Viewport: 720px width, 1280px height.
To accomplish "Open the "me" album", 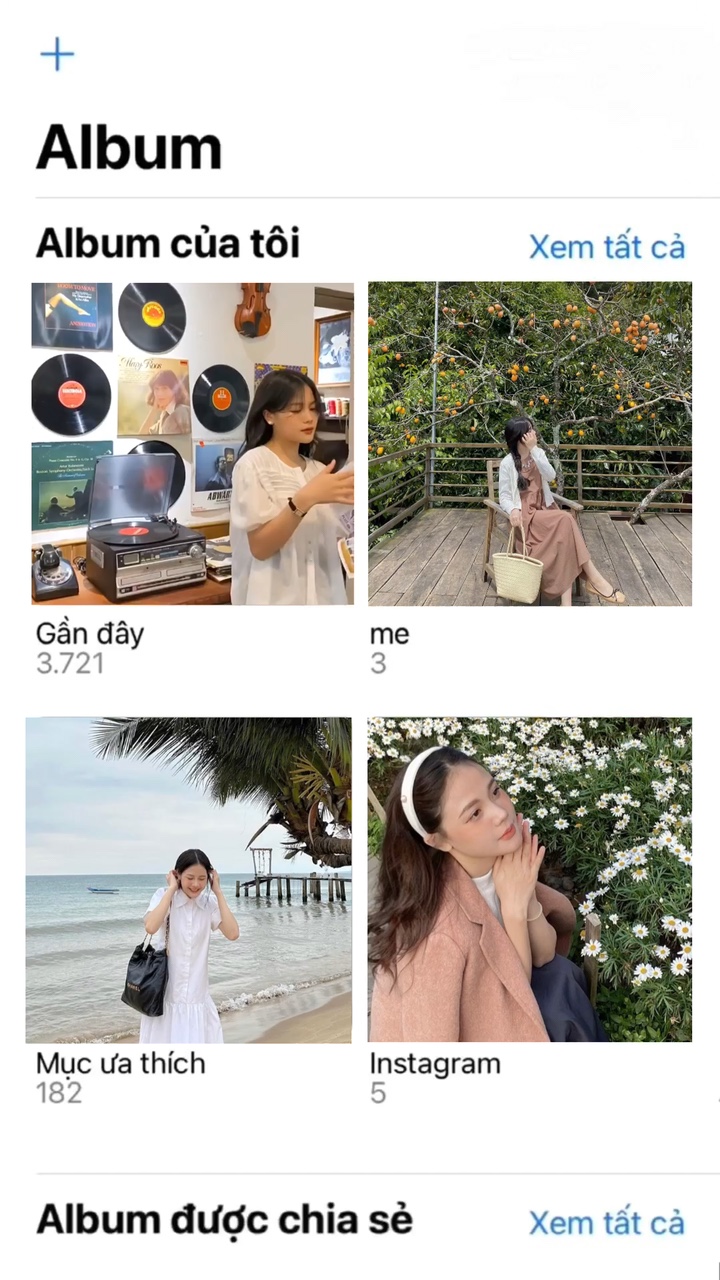I will click(x=530, y=444).
